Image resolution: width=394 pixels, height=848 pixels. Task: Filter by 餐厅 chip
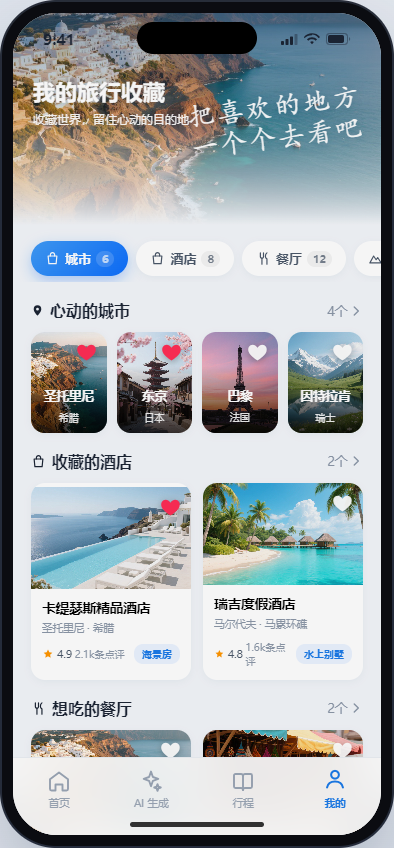pyautogui.click(x=293, y=259)
